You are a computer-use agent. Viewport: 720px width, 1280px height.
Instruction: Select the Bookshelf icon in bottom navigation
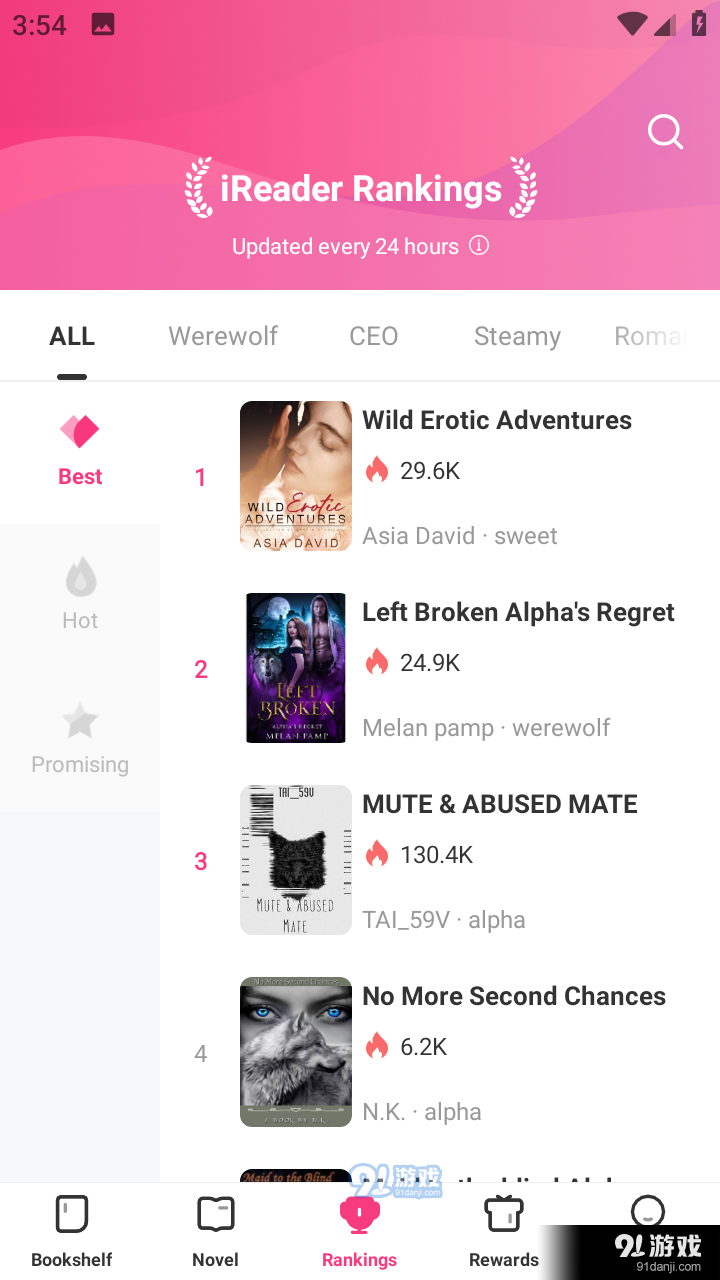(x=71, y=1211)
